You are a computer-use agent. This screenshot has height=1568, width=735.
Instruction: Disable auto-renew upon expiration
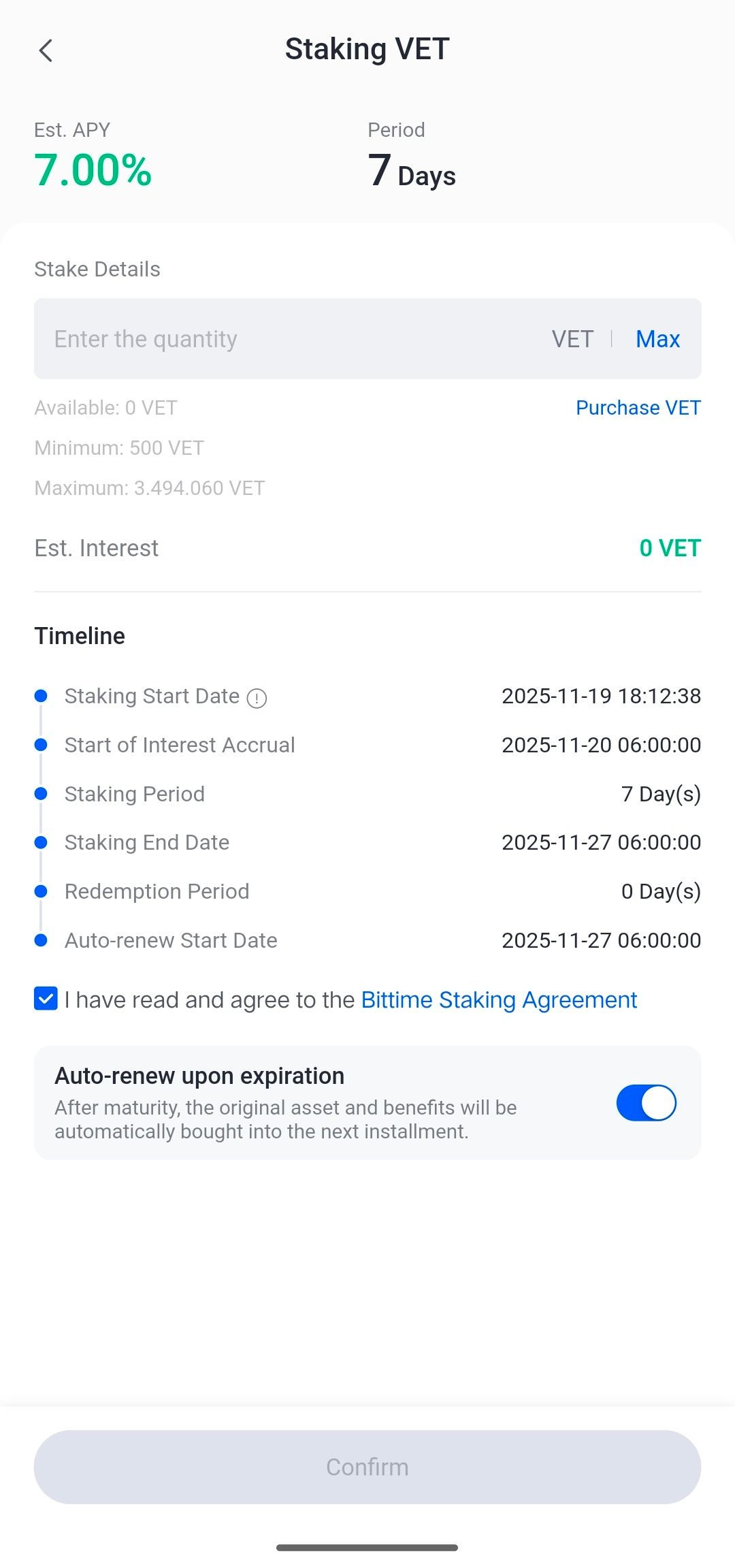[x=646, y=1103]
